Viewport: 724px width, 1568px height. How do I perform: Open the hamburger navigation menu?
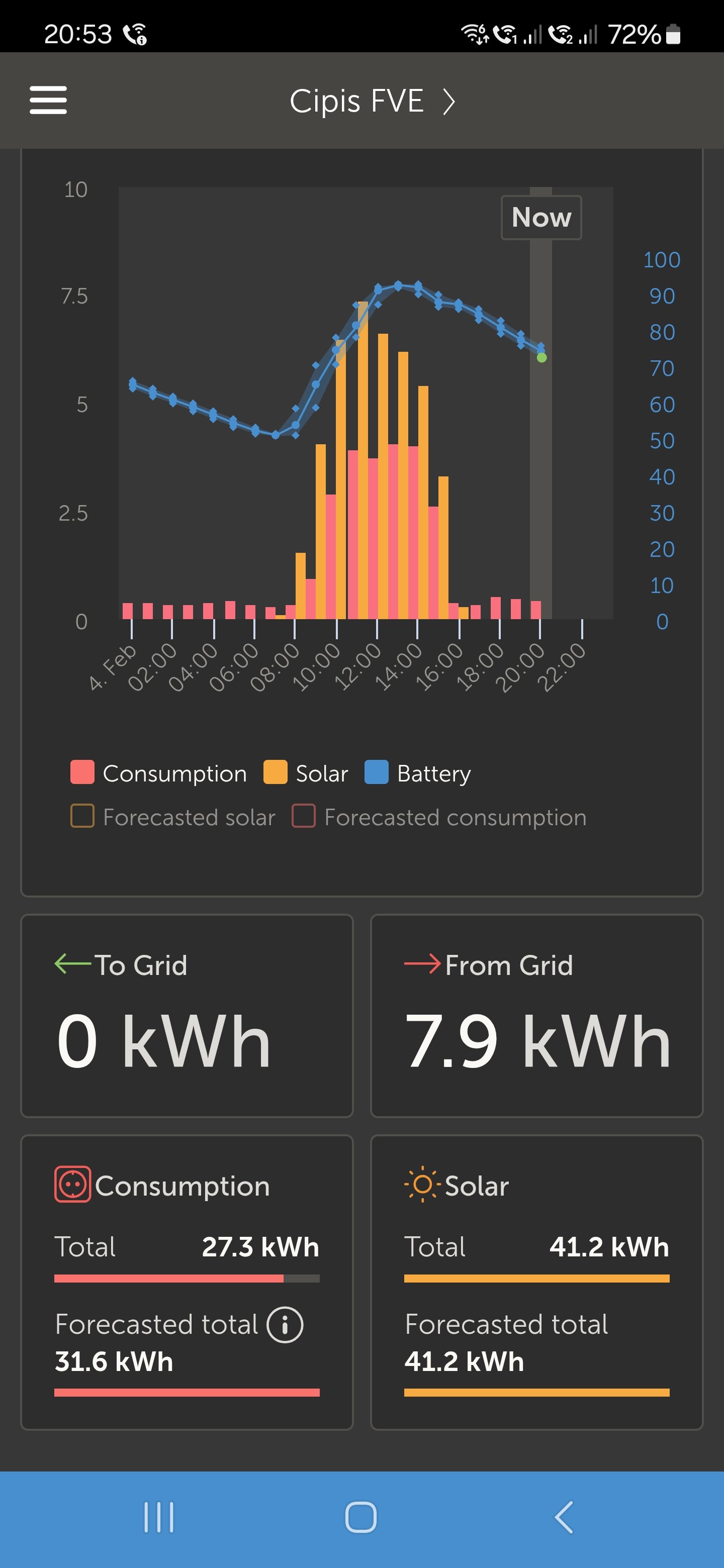(x=48, y=101)
